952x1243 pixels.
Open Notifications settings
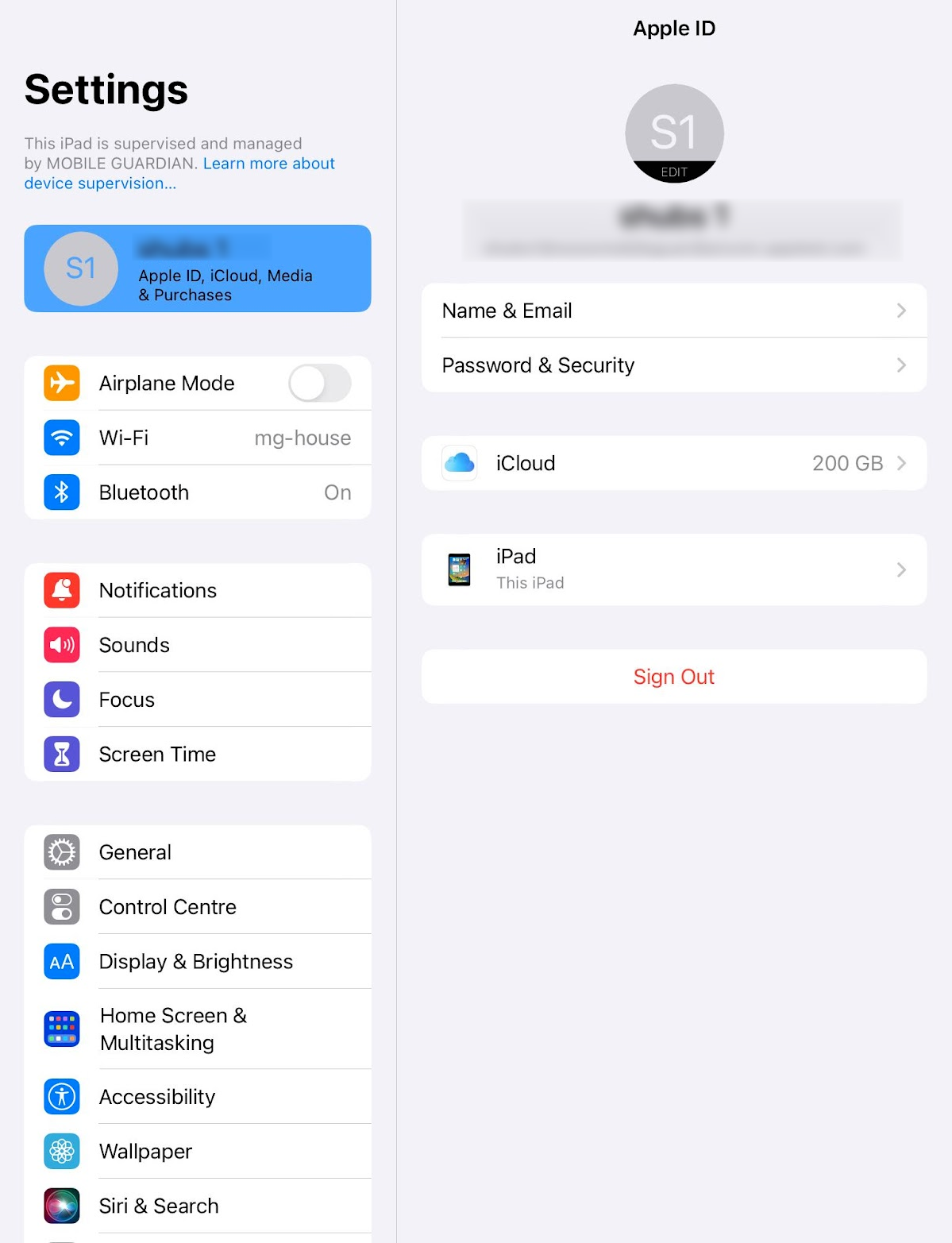197,591
